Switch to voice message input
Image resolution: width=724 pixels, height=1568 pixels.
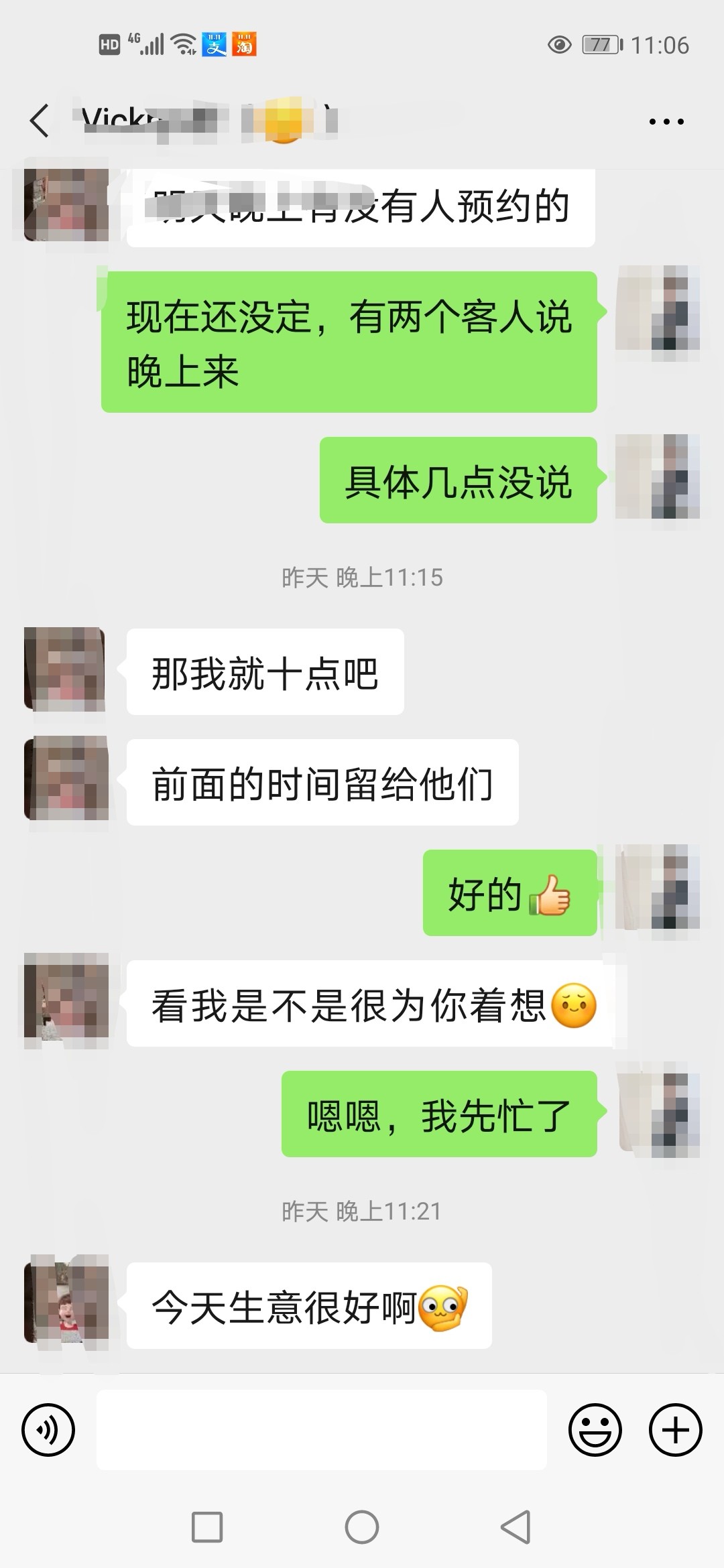coord(48,1429)
